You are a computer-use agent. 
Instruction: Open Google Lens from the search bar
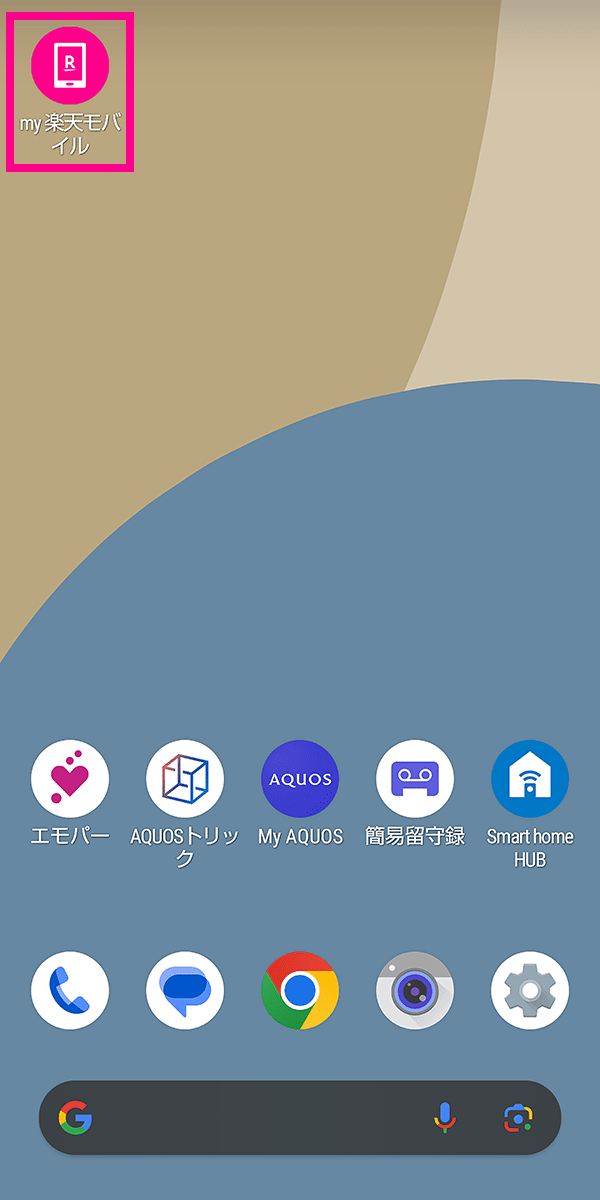pyautogui.click(x=518, y=1118)
